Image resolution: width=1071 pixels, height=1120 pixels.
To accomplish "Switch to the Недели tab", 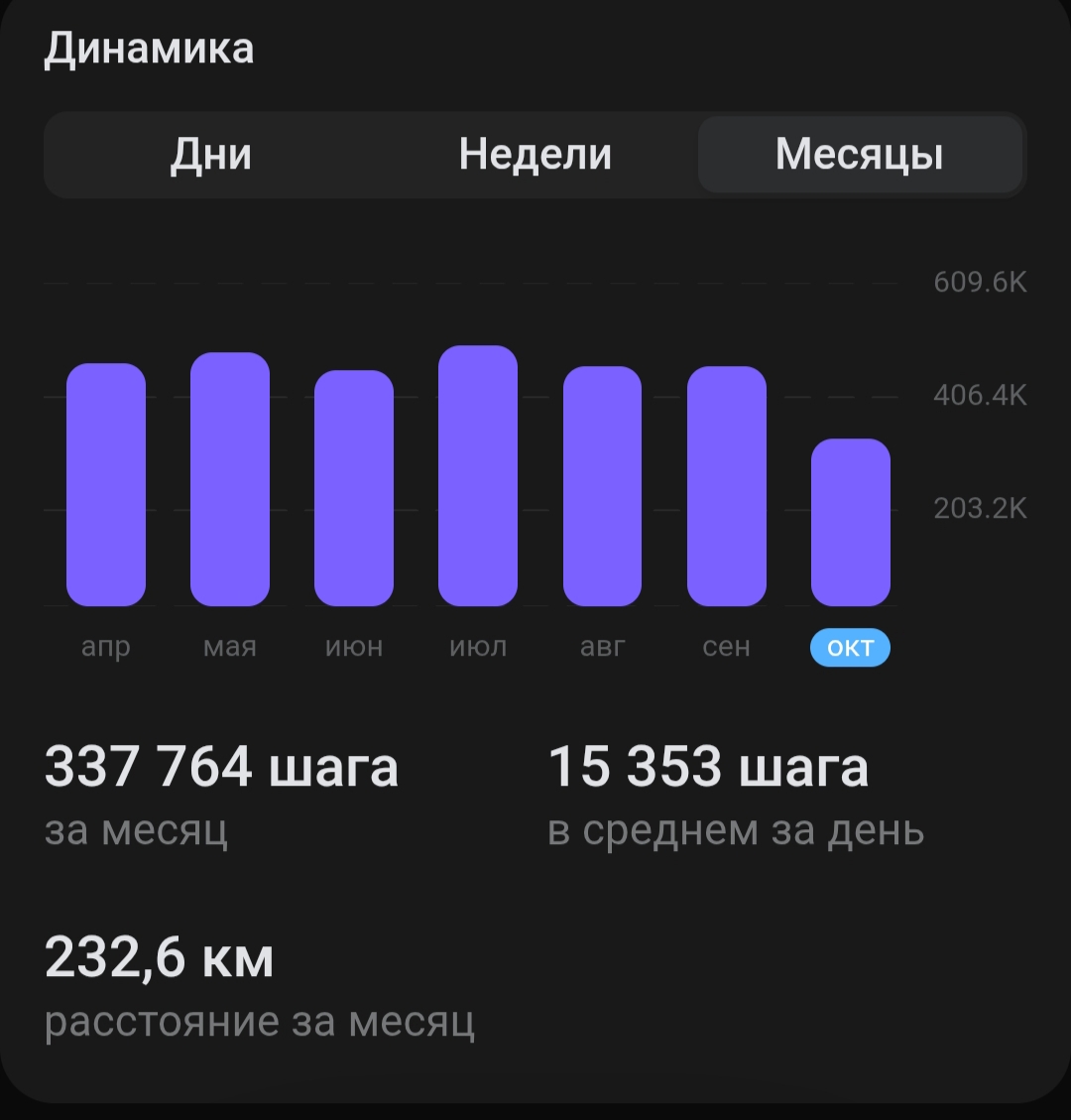I will (x=535, y=155).
